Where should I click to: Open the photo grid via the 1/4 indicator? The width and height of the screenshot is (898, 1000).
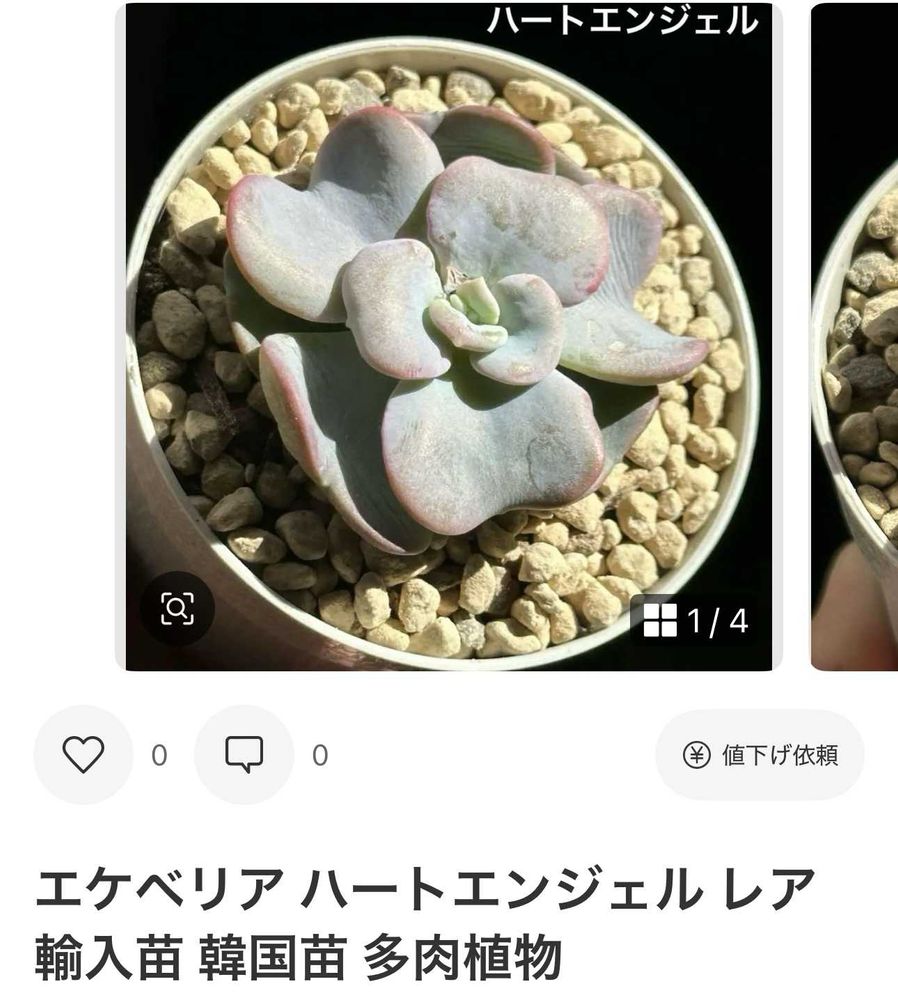(697, 621)
